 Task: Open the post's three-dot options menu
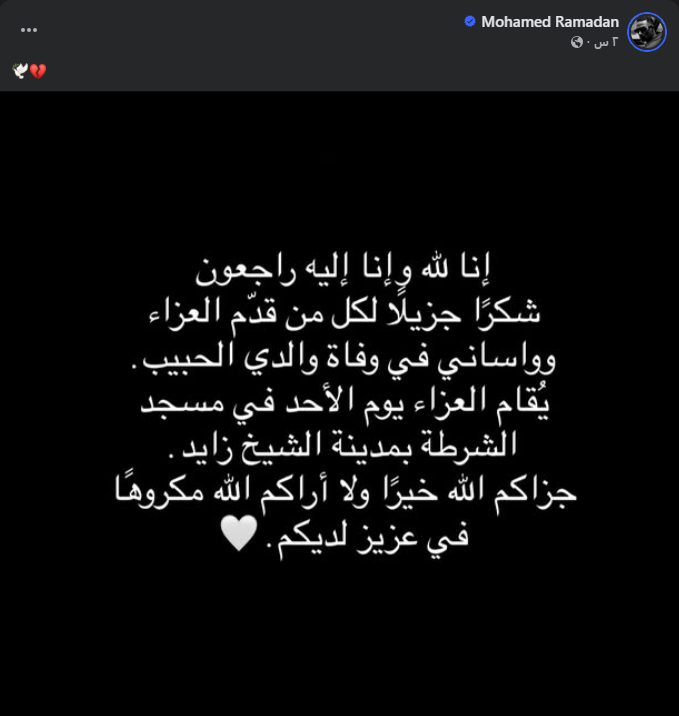click(29, 30)
